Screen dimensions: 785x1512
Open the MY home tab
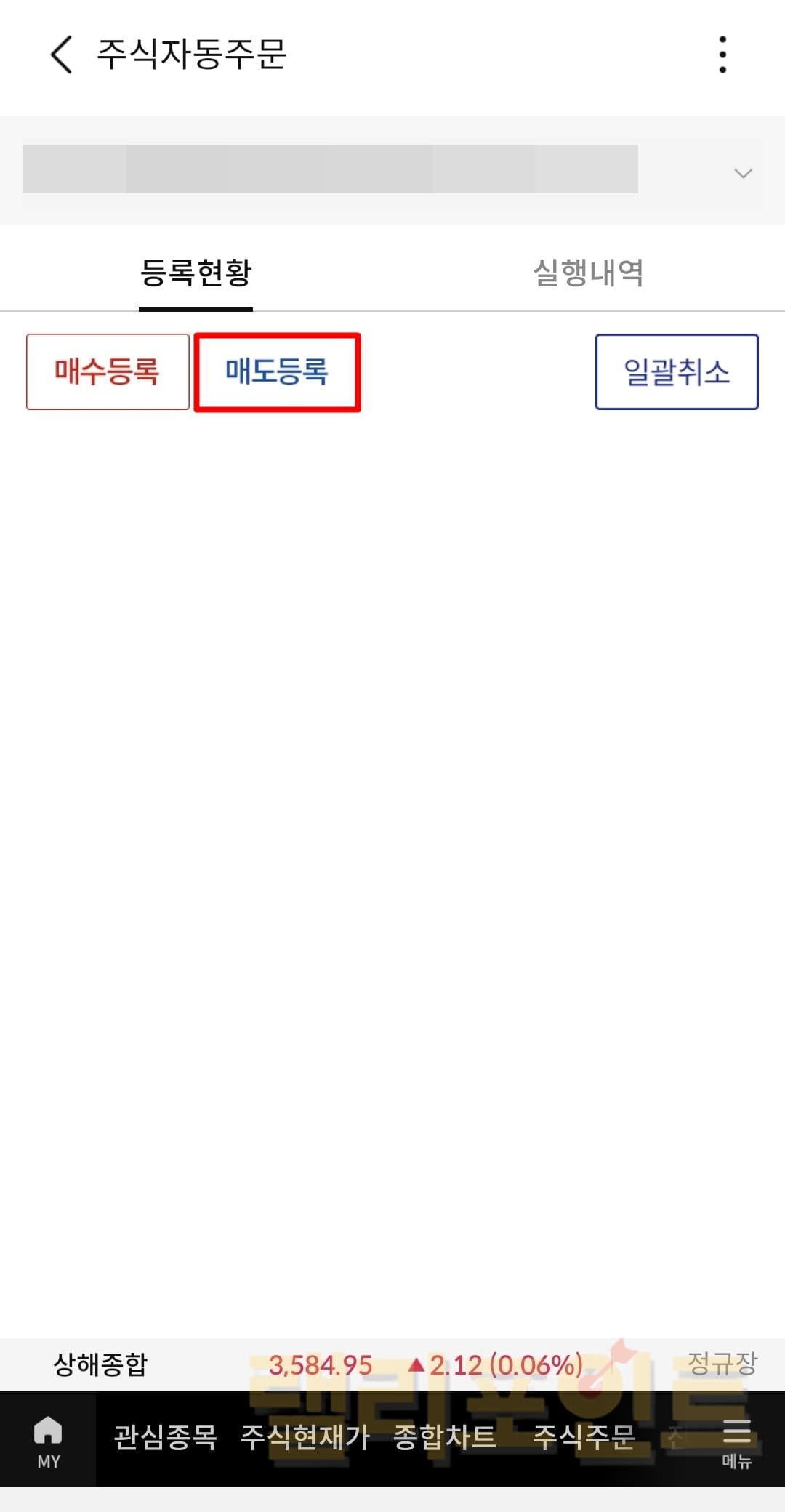tap(48, 1439)
